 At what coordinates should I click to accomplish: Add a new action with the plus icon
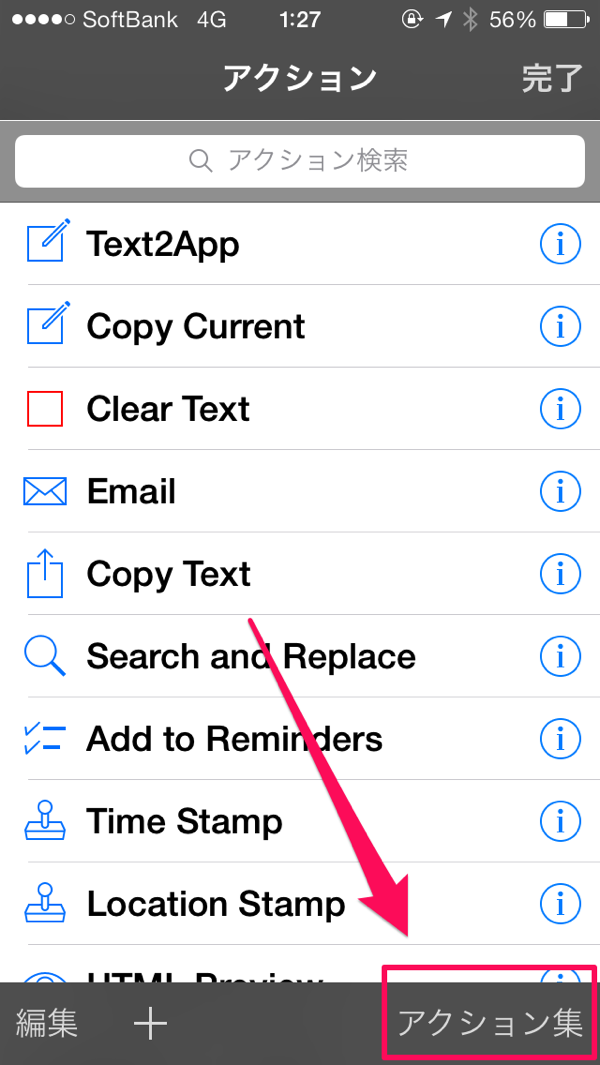point(150,1023)
